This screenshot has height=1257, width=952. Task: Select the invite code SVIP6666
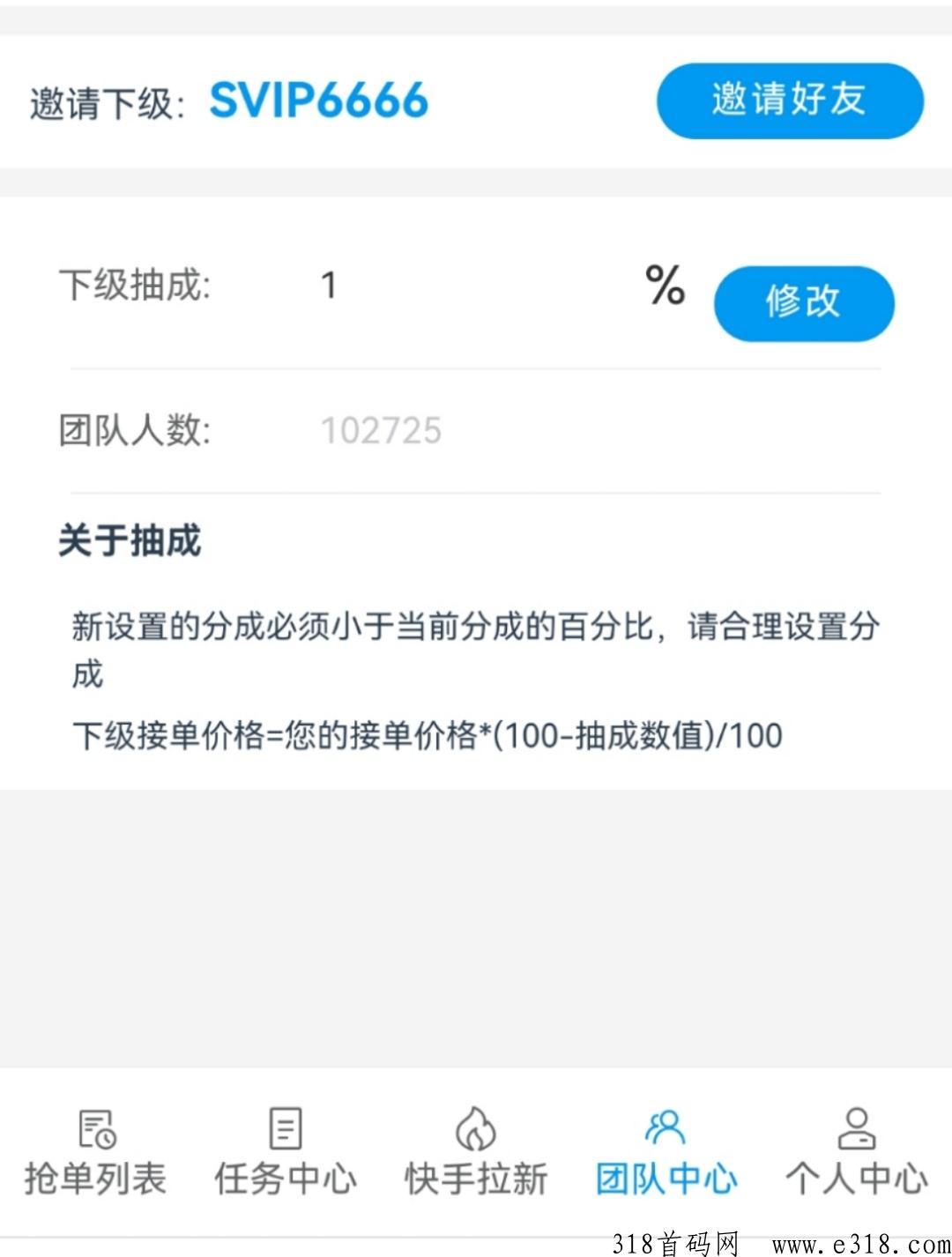coord(319,100)
